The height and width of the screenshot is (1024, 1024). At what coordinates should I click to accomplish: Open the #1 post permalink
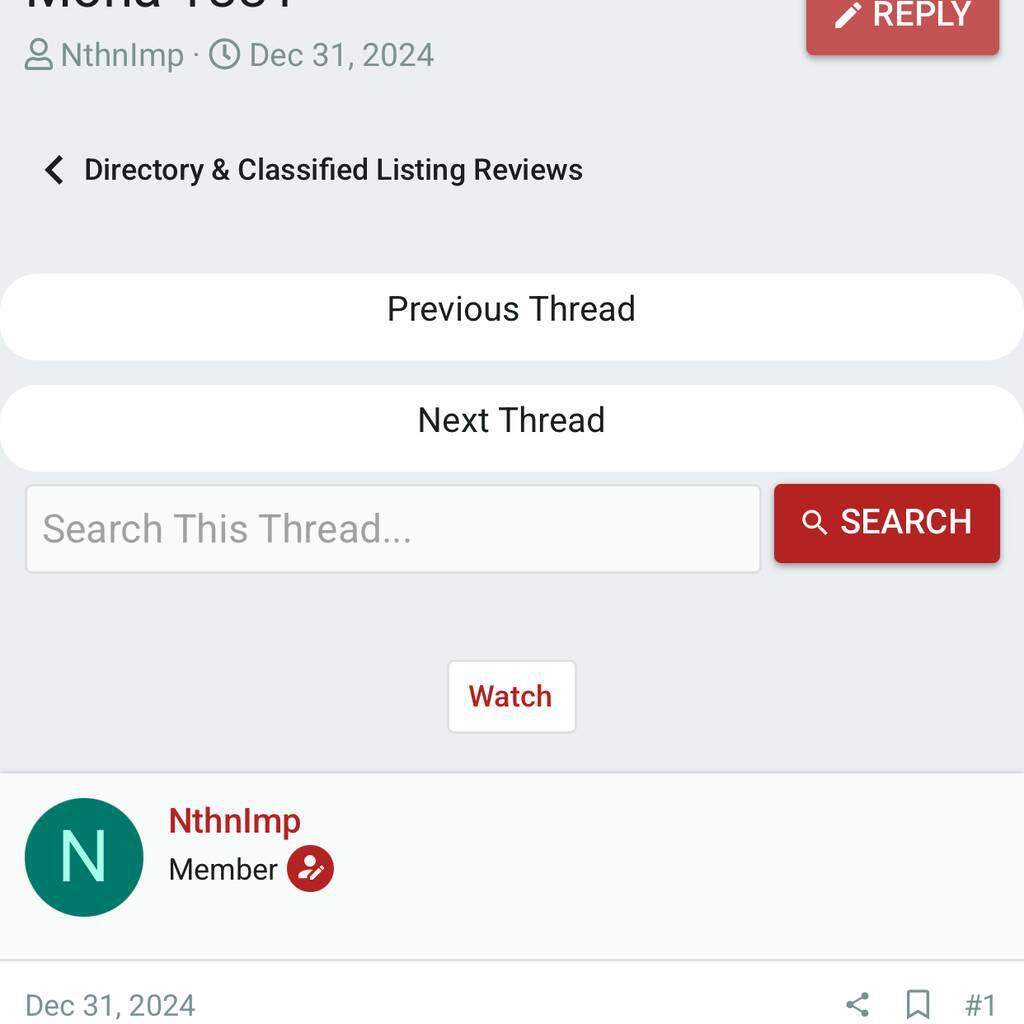[x=979, y=1004]
